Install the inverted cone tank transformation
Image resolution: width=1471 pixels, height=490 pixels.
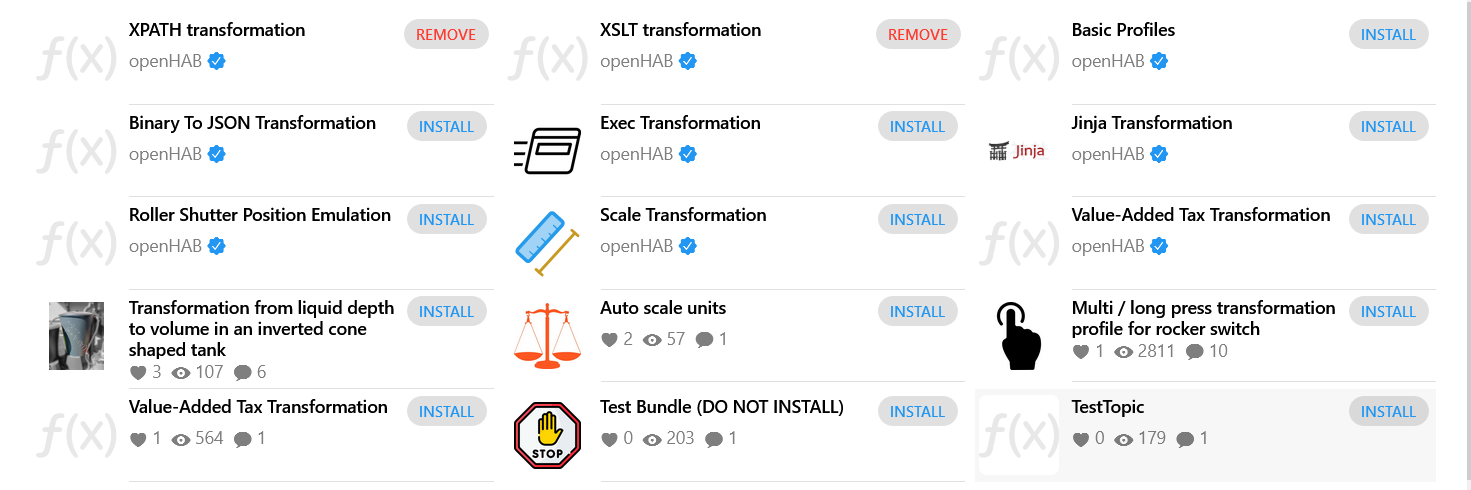(x=446, y=311)
